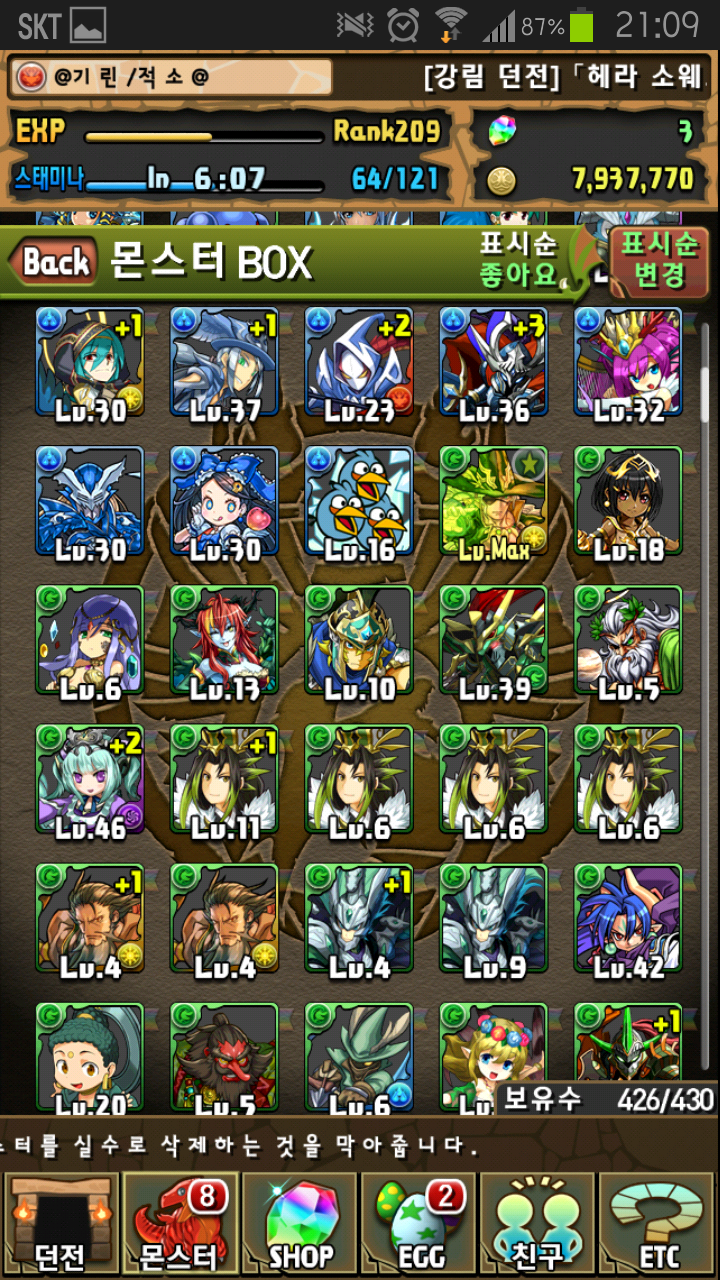Viewport: 720px width, 1280px height.
Task: Open the SHOP tab
Action: 300,1224
